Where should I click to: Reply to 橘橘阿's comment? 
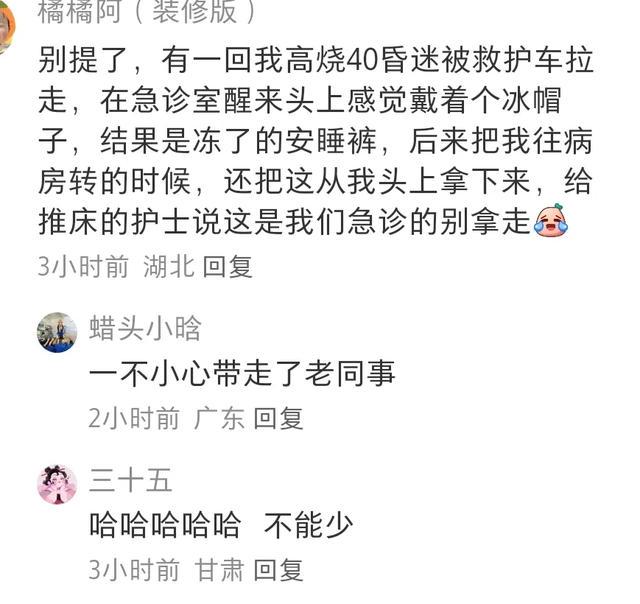(227, 267)
